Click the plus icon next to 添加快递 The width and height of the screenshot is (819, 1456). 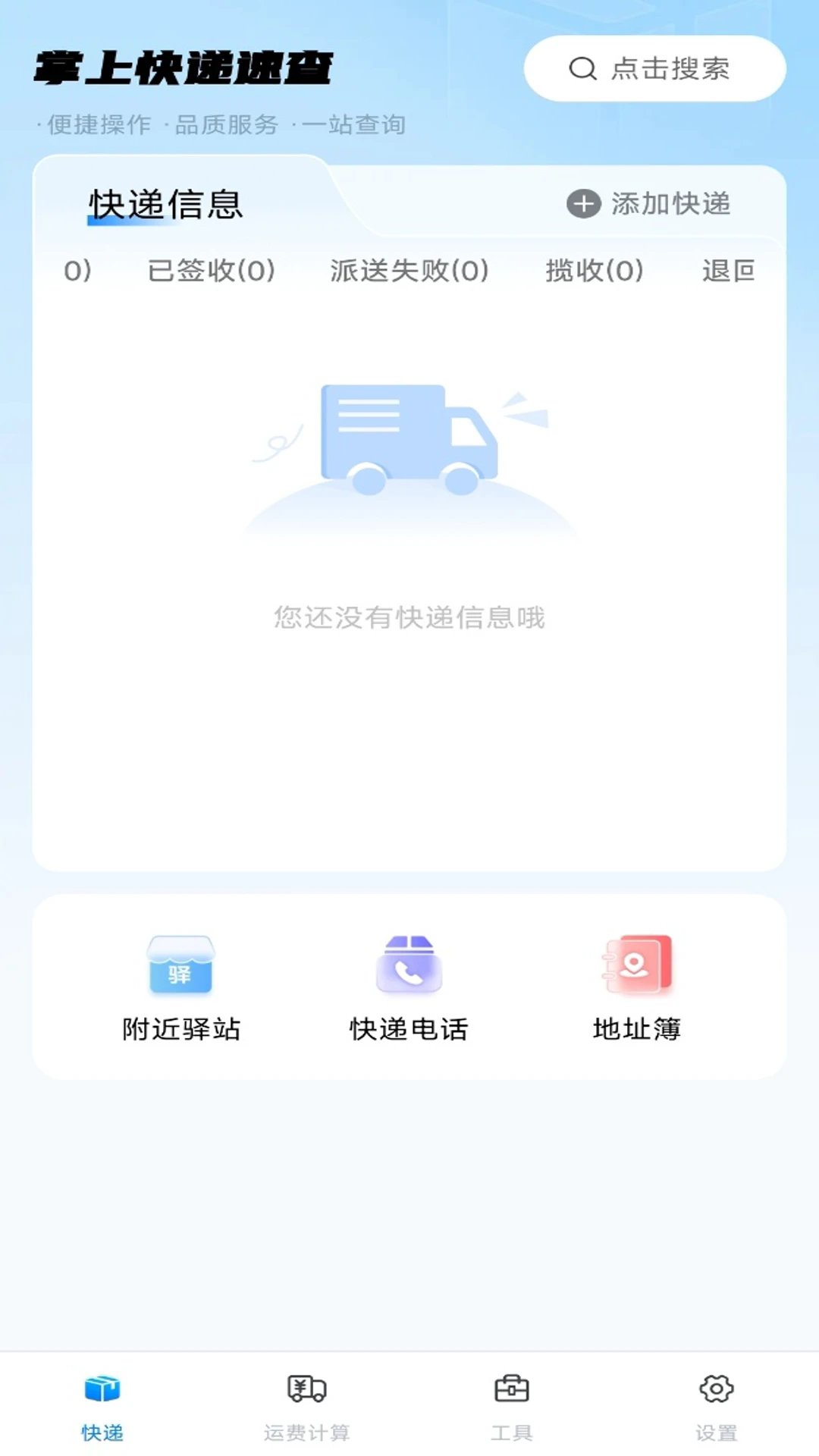coord(582,203)
